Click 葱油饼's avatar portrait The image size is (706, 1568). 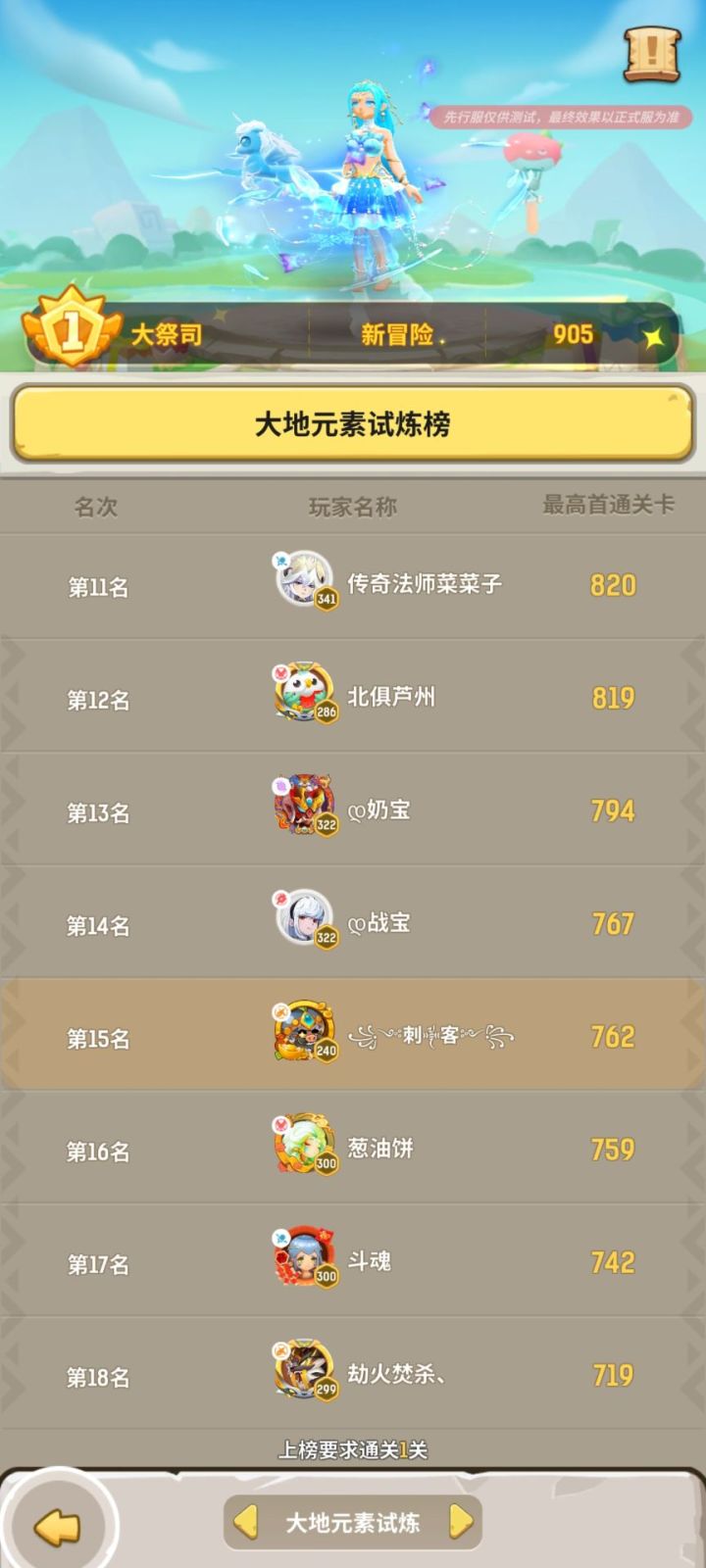tap(304, 1144)
